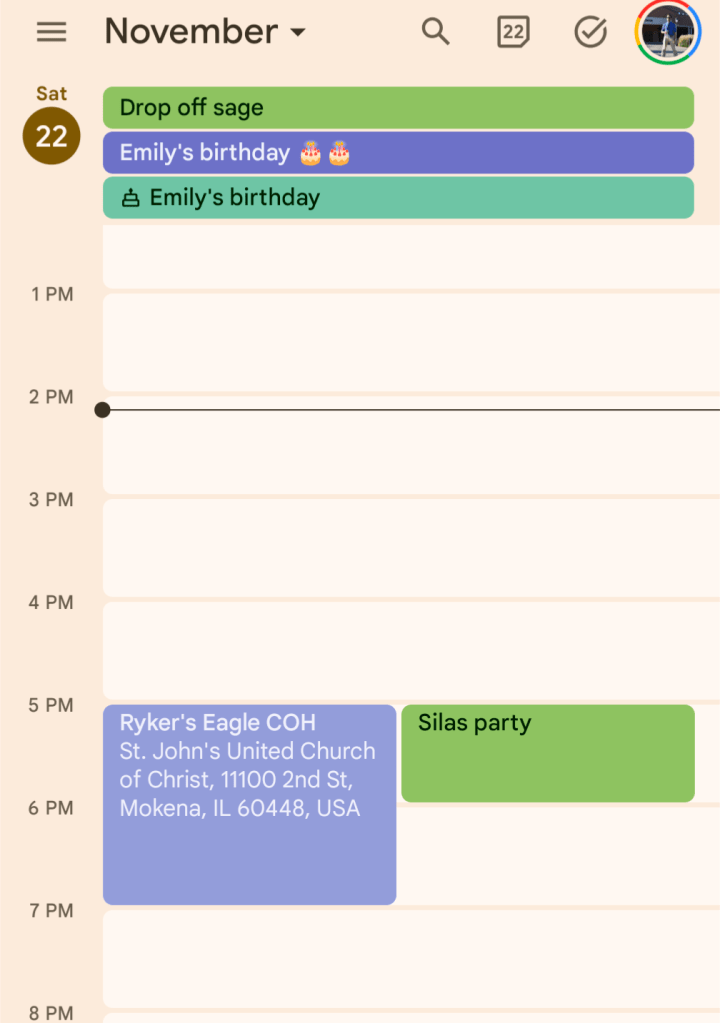Expand the November month dropdown
Viewport: 720px width, 1023px height.
pos(205,32)
